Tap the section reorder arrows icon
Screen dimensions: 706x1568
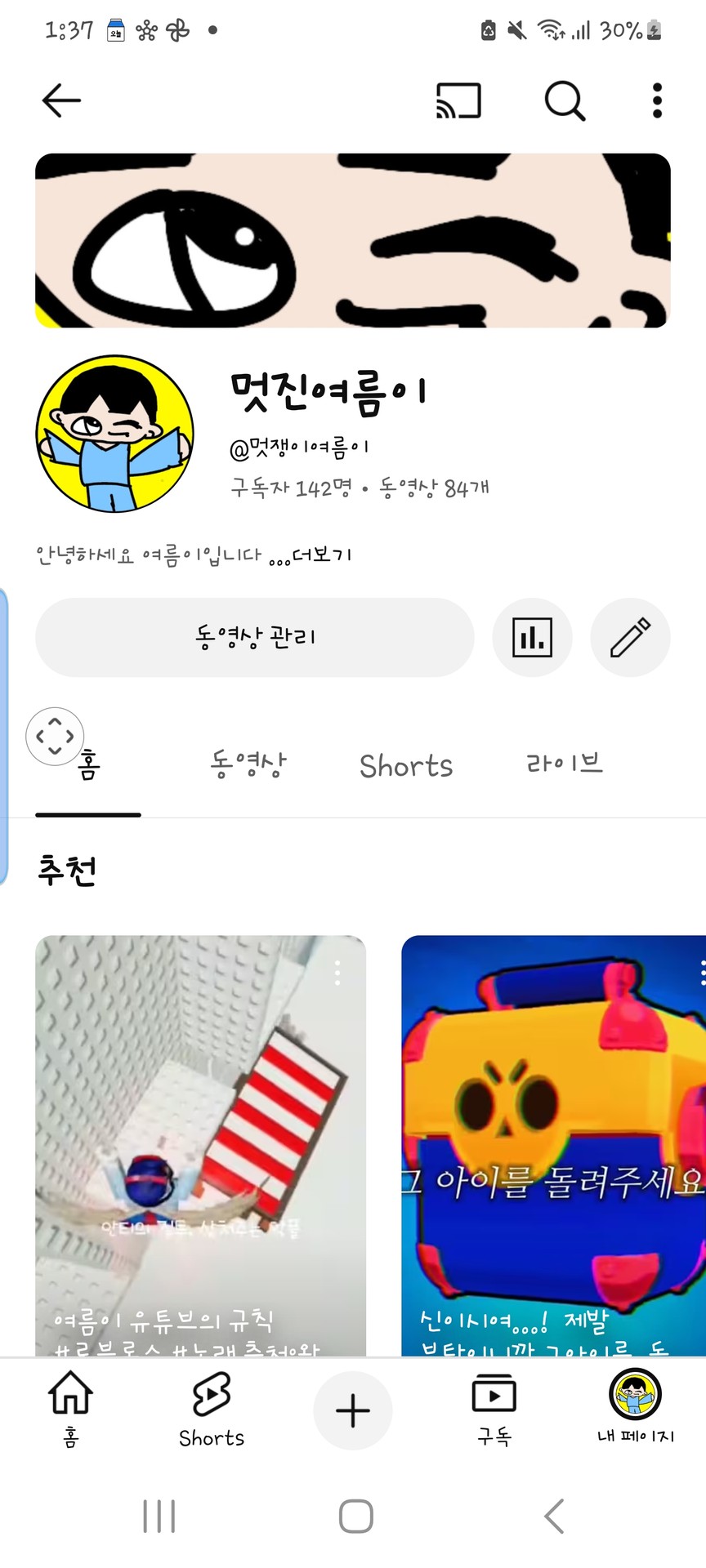[x=55, y=736]
